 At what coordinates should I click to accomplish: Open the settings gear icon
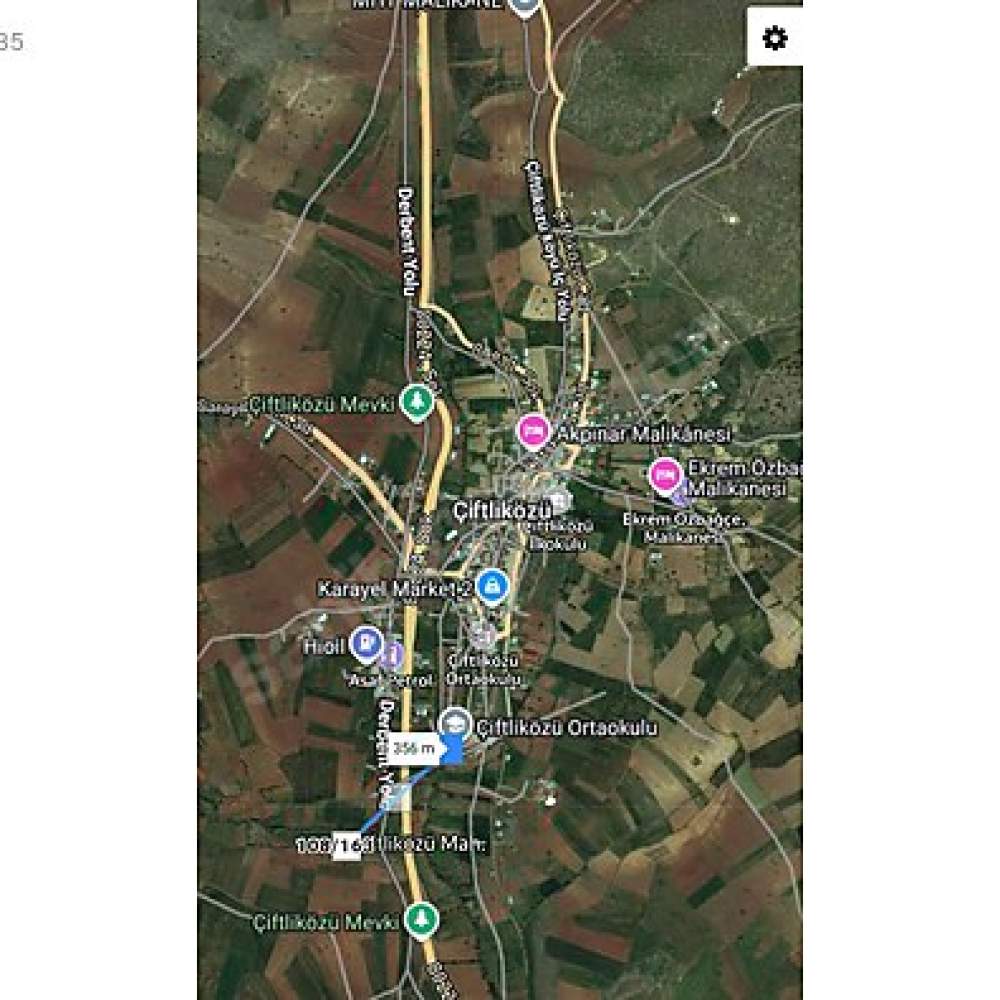775,38
